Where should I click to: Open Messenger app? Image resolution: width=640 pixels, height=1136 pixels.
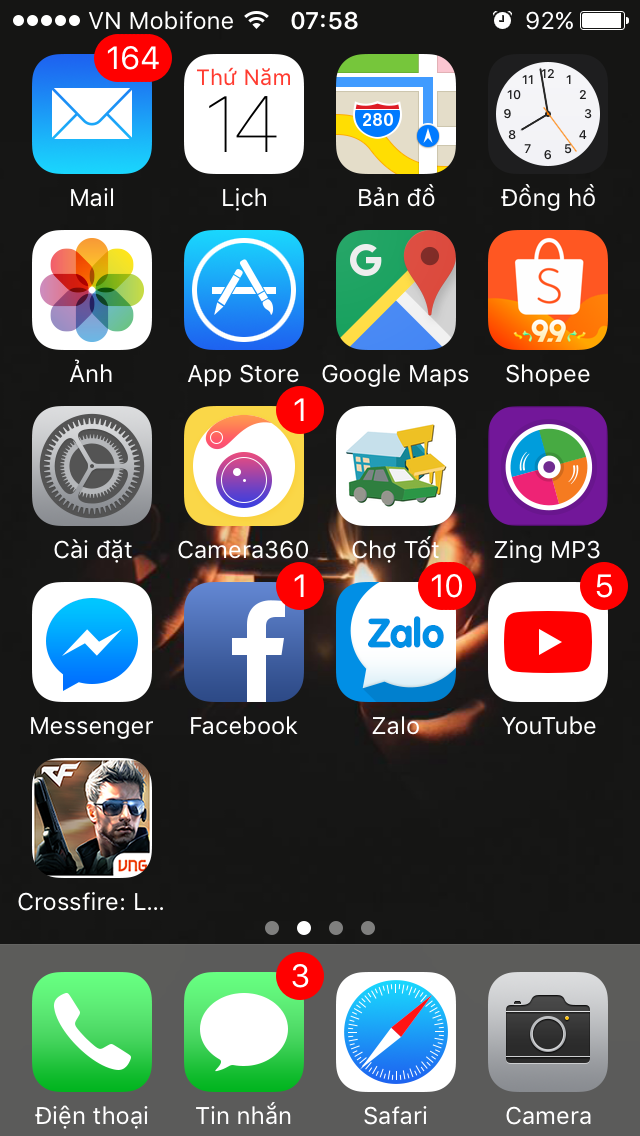[92, 642]
